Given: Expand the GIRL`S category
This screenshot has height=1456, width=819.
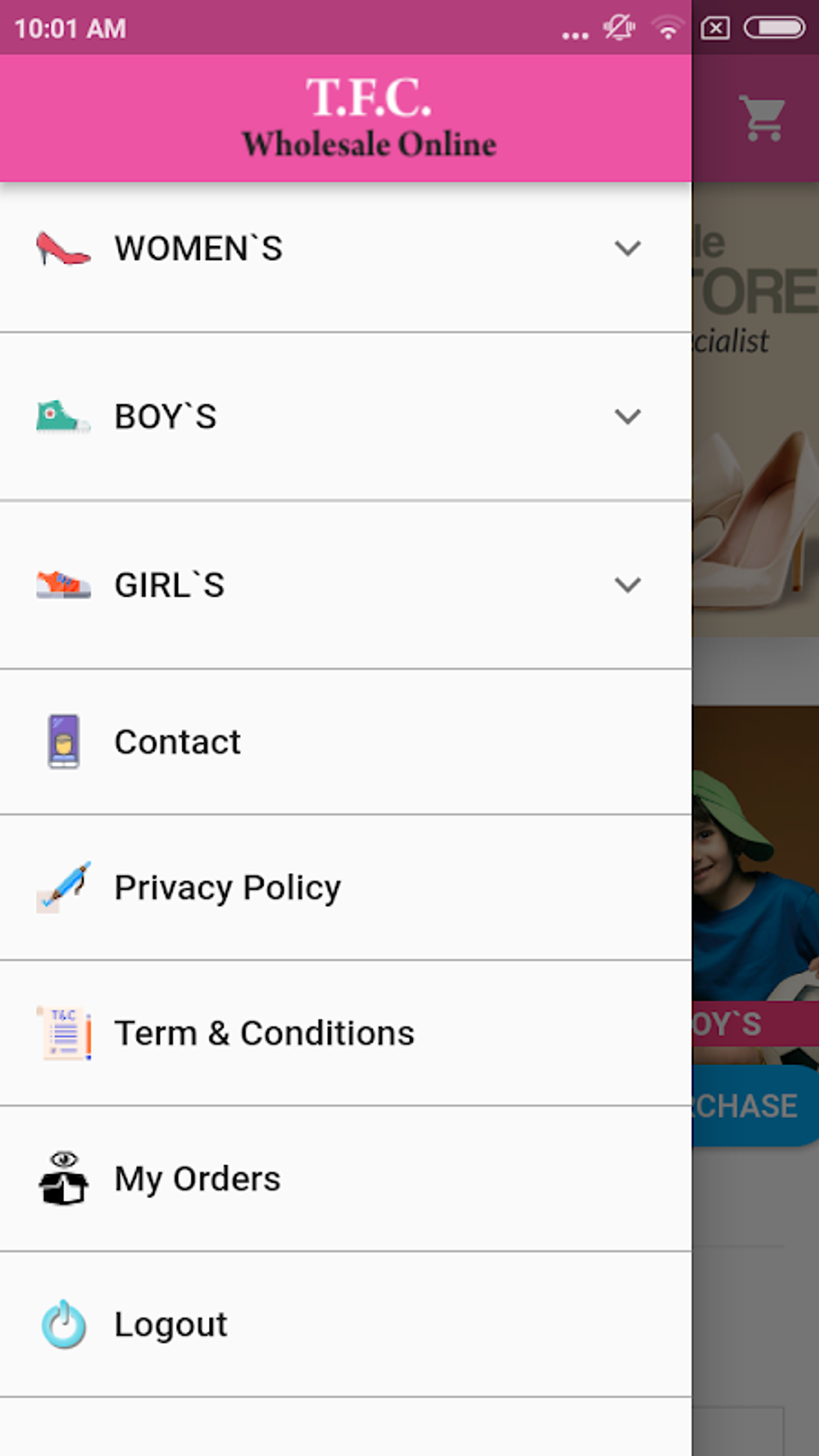Looking at the screenshot, I should 627,585.
